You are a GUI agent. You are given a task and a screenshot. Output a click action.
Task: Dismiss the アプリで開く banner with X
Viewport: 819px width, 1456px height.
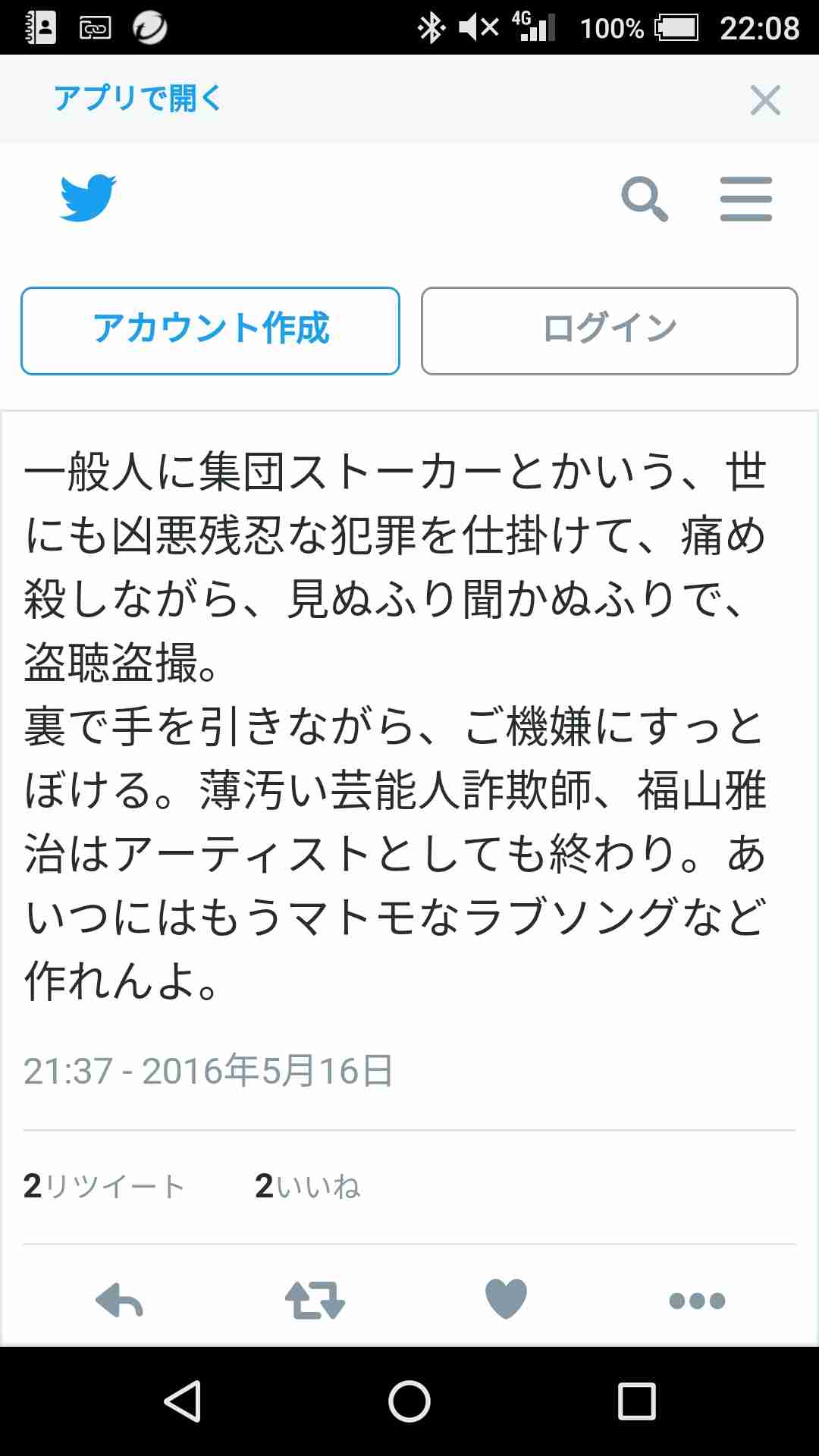pyautogui.click(x=765, y=99)
